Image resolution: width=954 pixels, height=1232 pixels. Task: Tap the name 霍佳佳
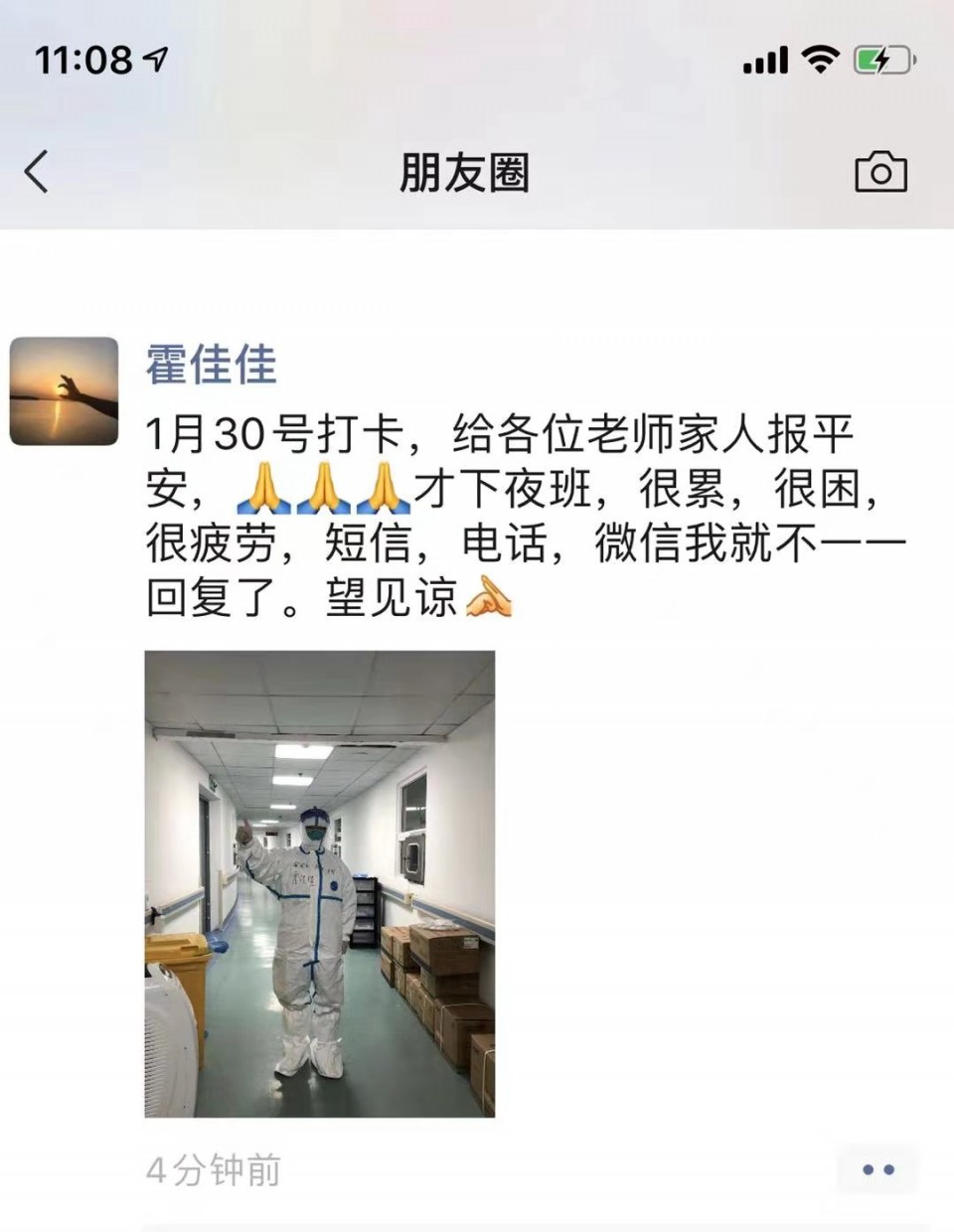211,365
